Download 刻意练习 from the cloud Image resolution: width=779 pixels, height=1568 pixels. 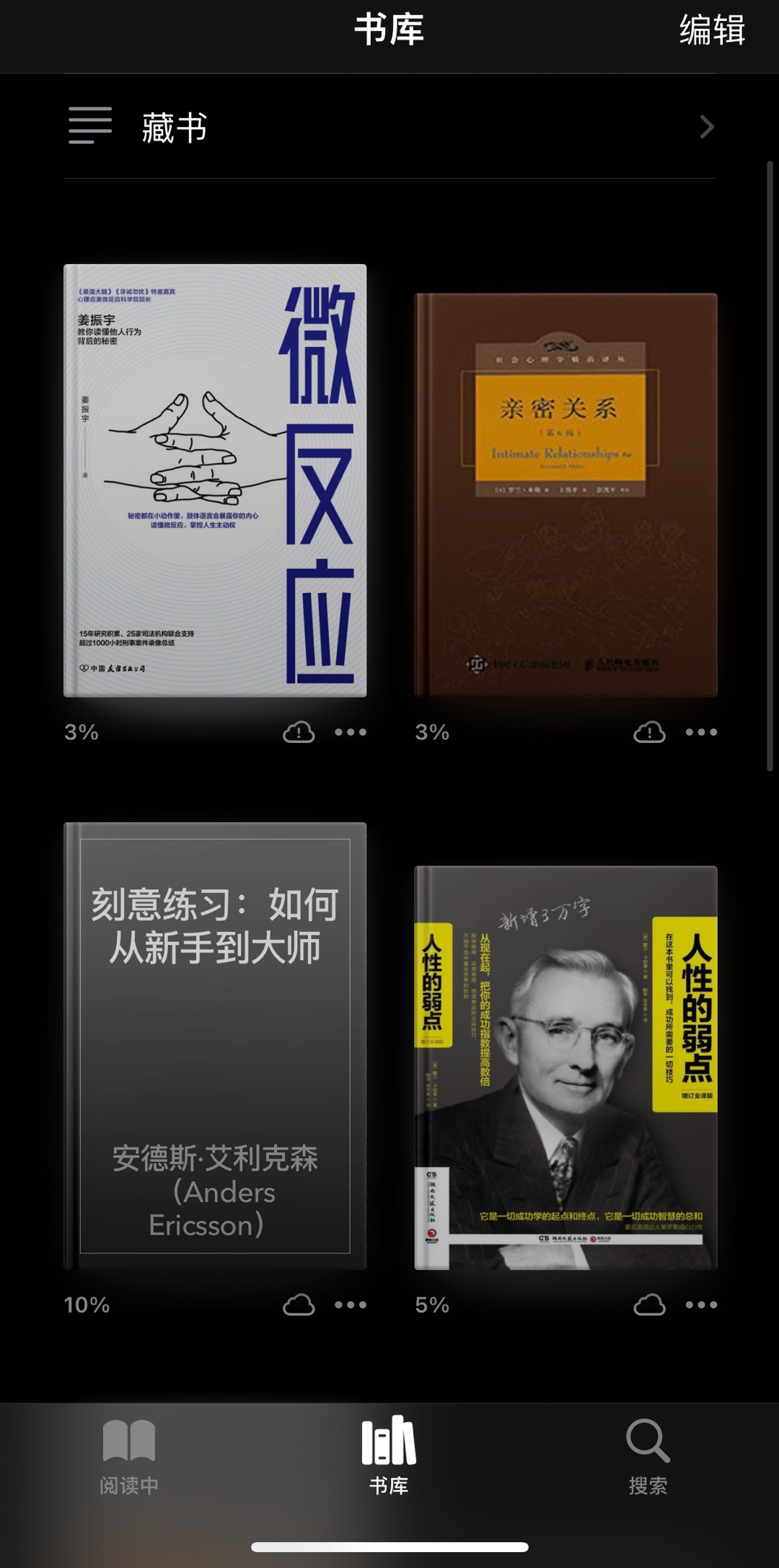point(299,1305)
